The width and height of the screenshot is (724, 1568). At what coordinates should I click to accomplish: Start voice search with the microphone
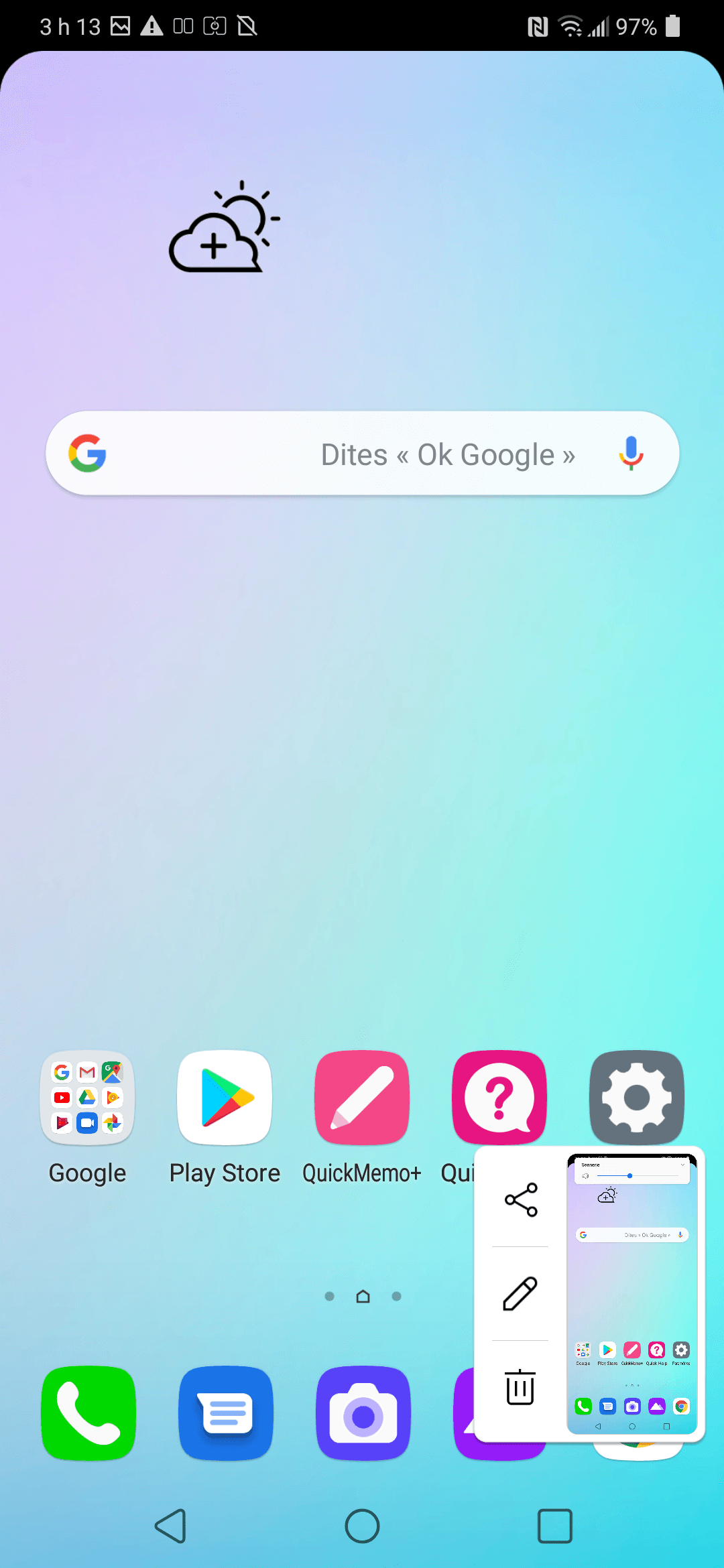630,454
